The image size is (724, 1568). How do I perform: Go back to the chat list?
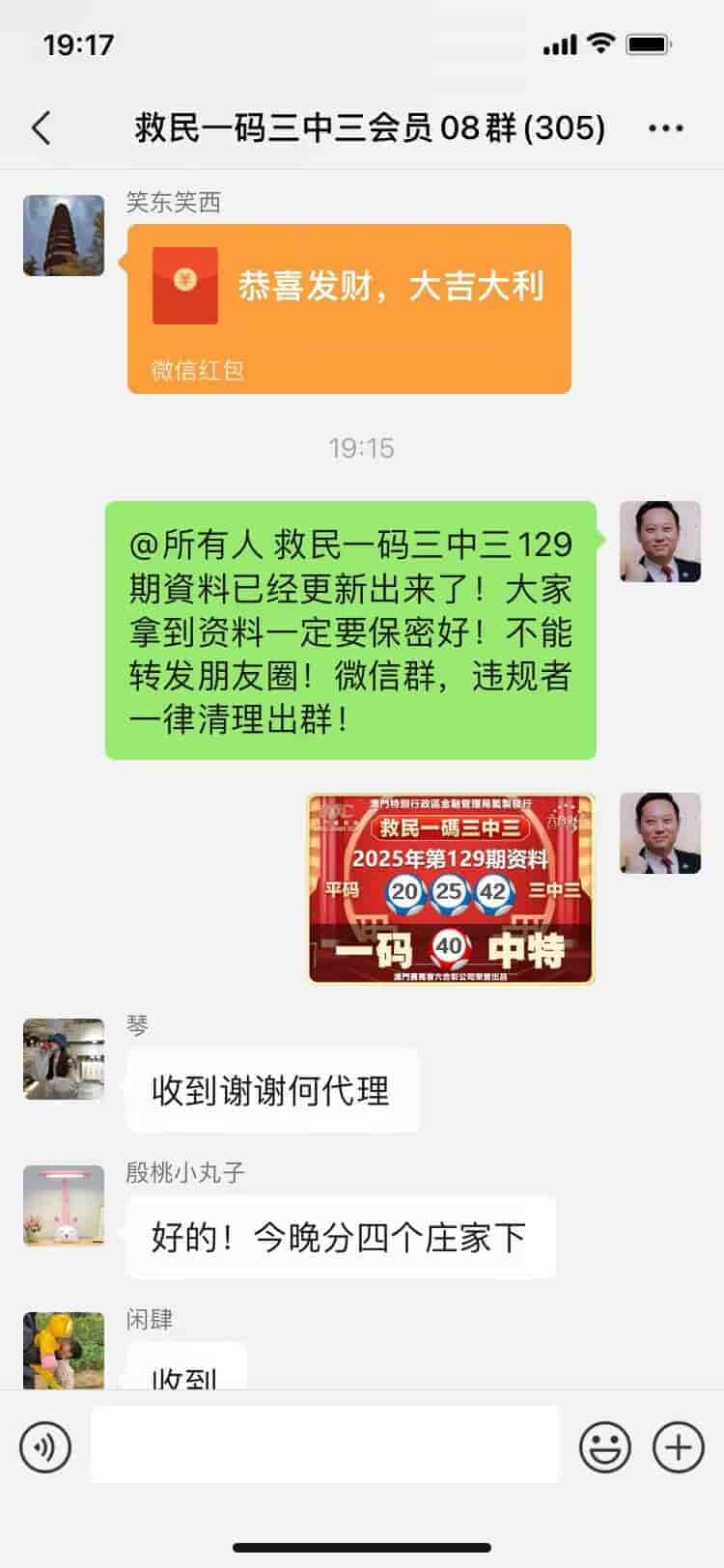41,127
